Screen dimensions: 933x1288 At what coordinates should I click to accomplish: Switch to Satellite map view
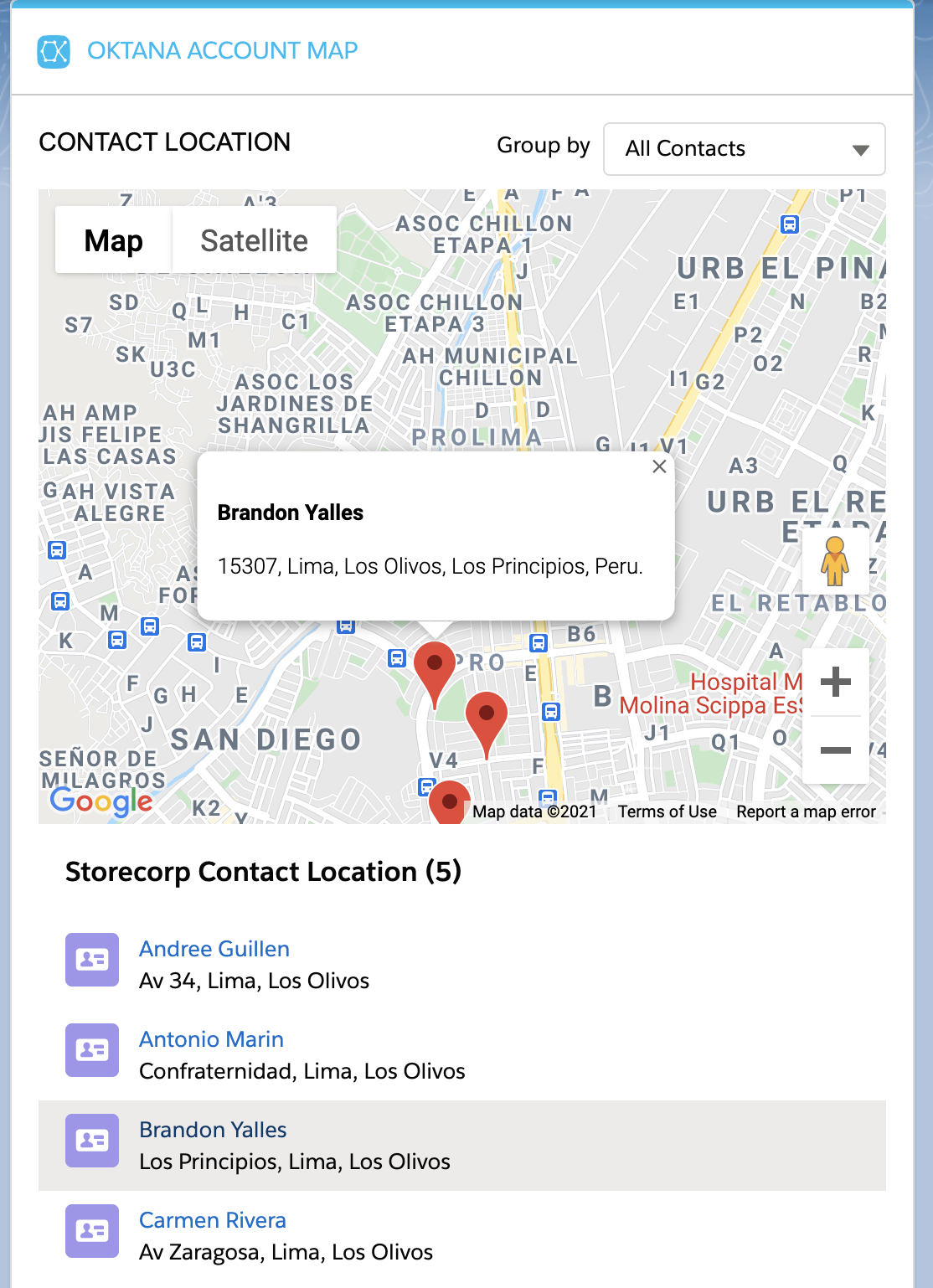point(254,240)
